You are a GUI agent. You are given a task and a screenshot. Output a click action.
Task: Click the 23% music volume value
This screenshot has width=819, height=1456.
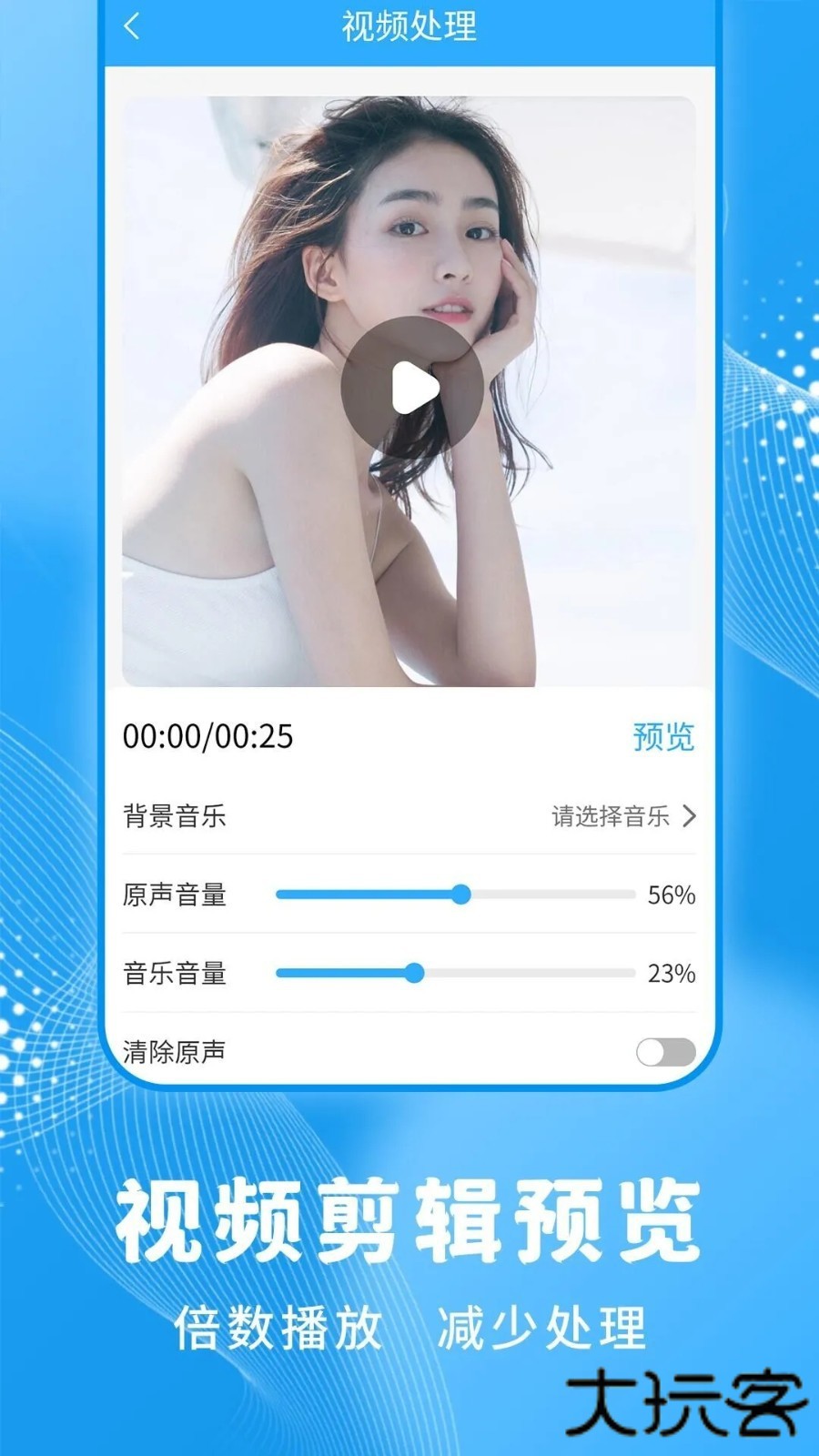click(672, 974)
